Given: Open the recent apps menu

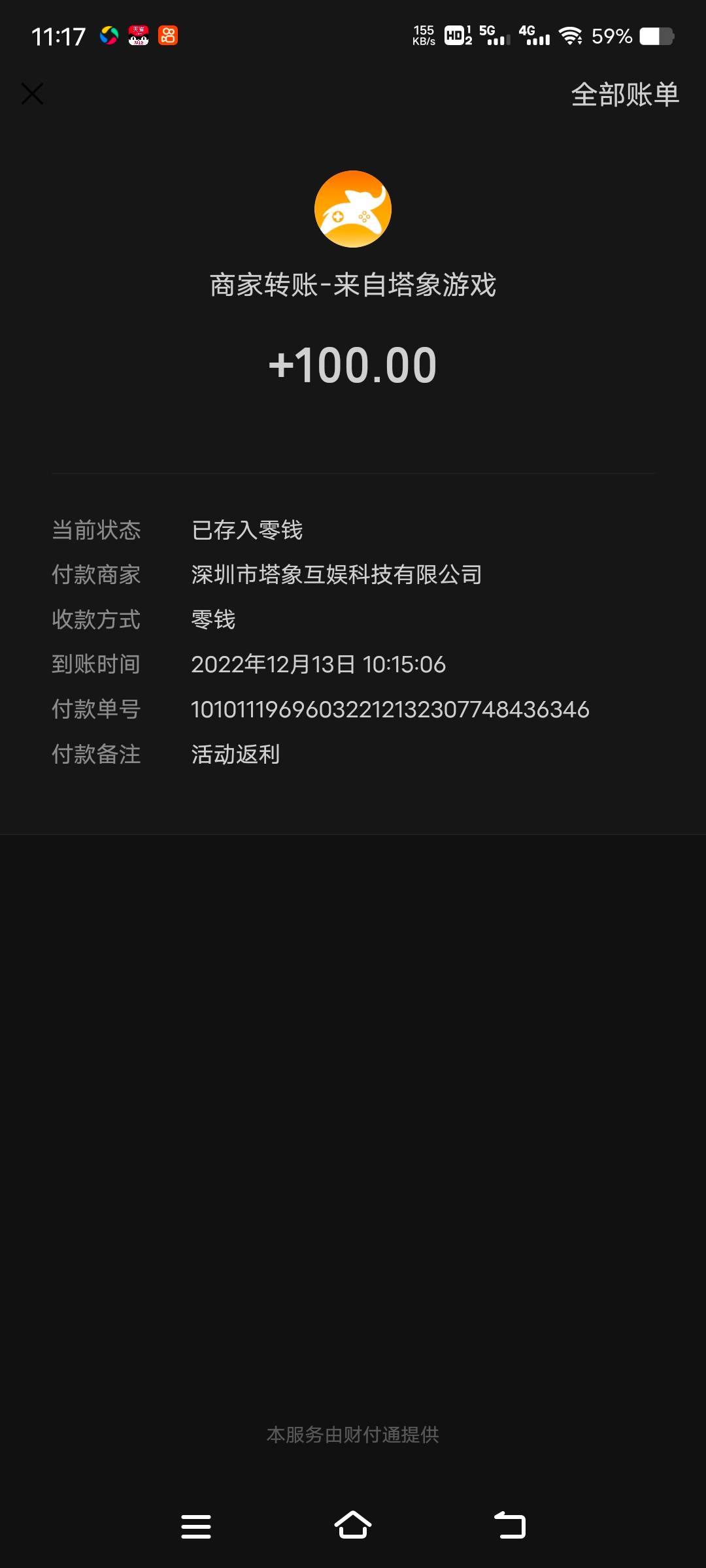Looking at the screenshot, I should (196, 1526).
